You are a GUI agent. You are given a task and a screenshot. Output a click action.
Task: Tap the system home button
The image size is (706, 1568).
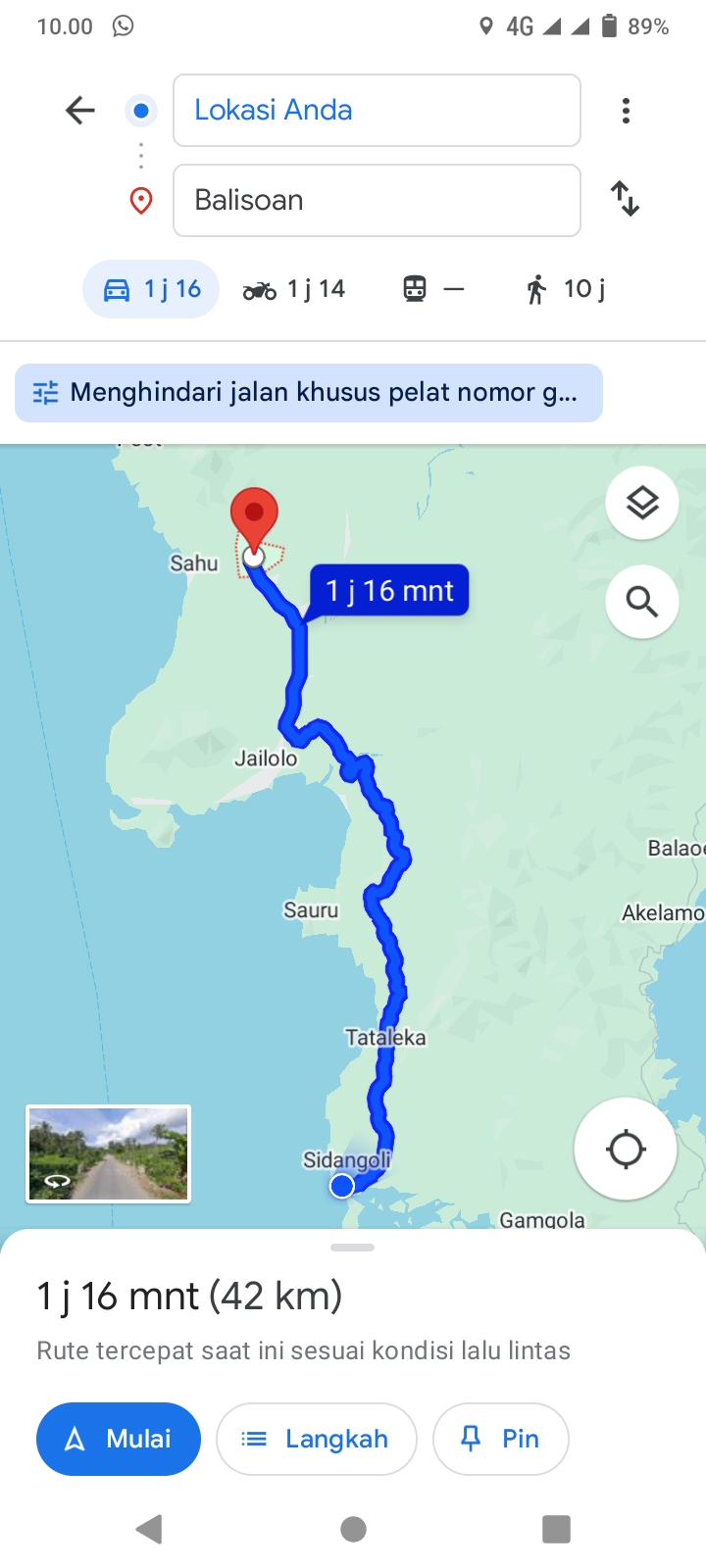pyautogui.click(x=353, y=1529)
